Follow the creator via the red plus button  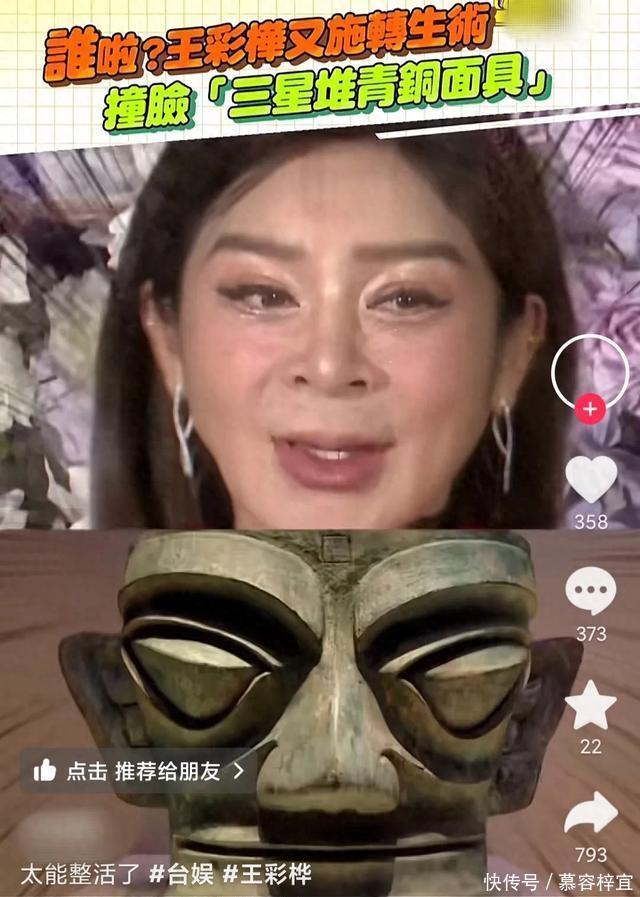click(x=591, y=410)
